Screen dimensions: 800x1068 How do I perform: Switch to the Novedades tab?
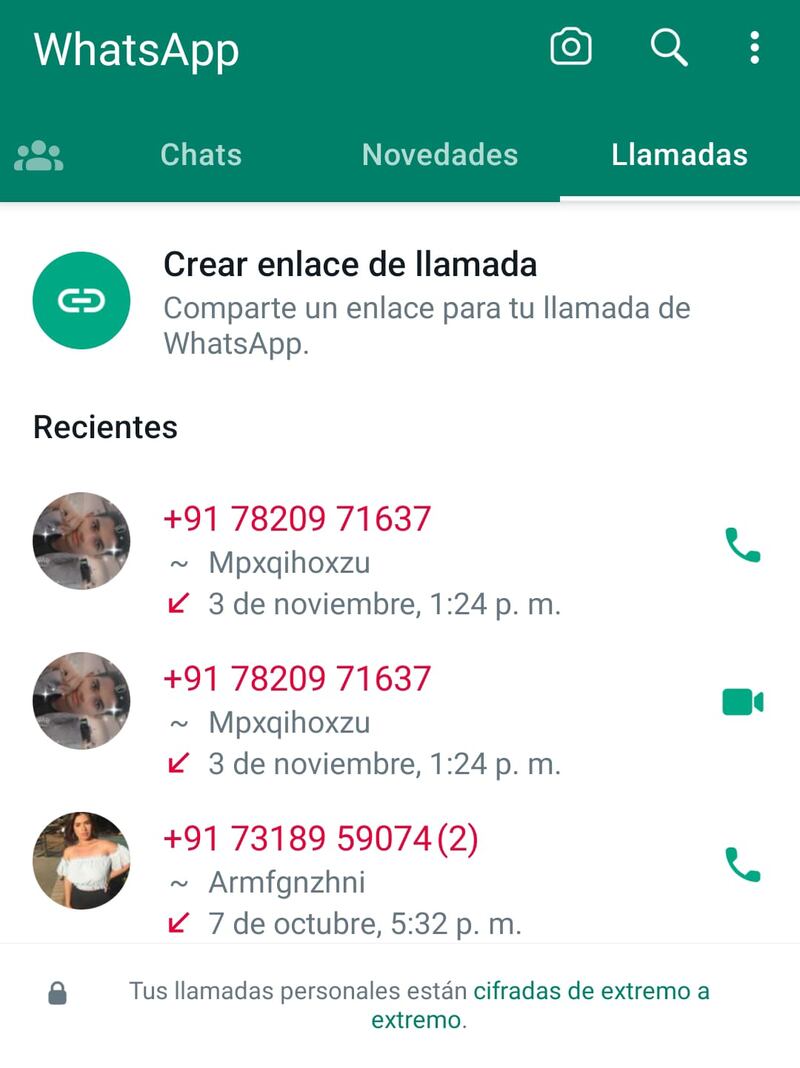tap(440, 155)
